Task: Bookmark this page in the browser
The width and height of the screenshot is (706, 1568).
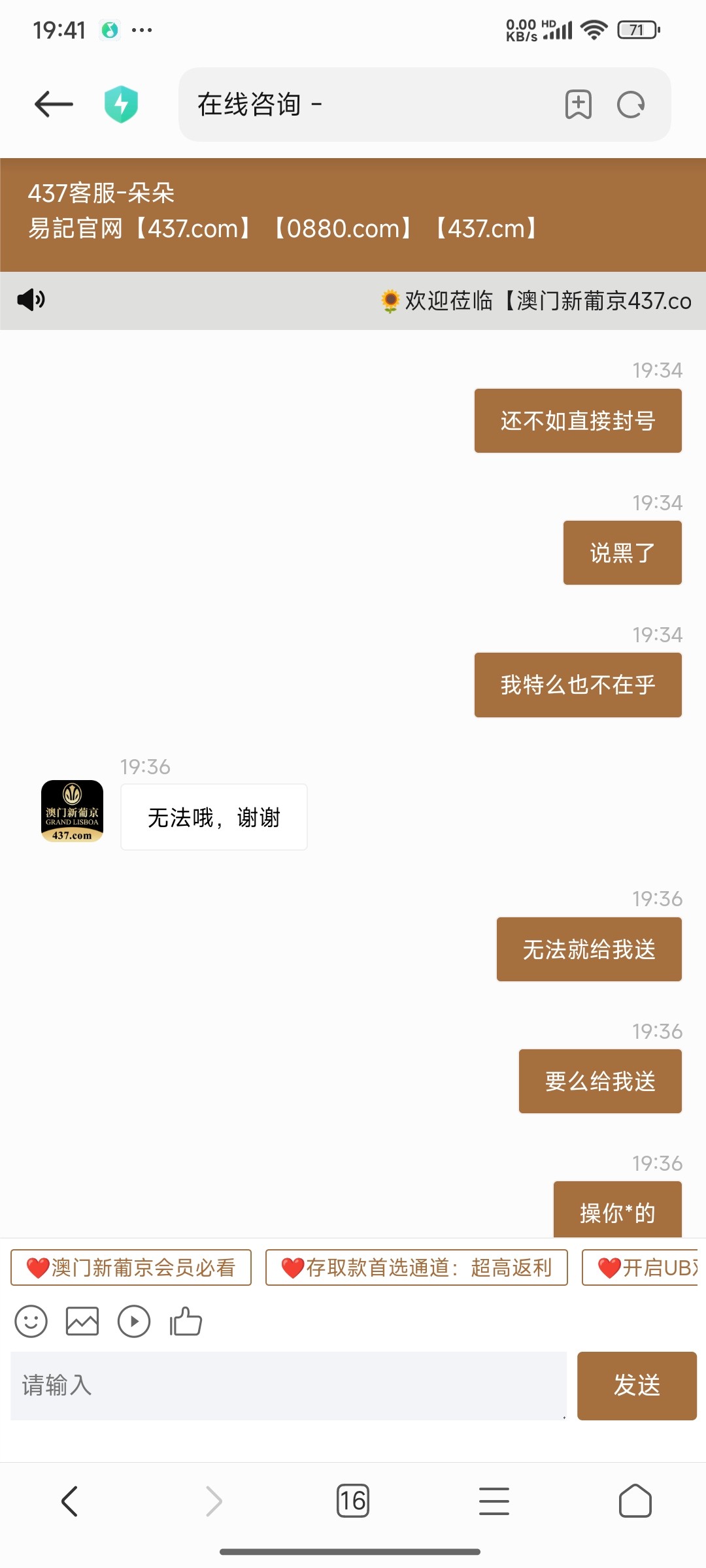Action: [578, 105]
